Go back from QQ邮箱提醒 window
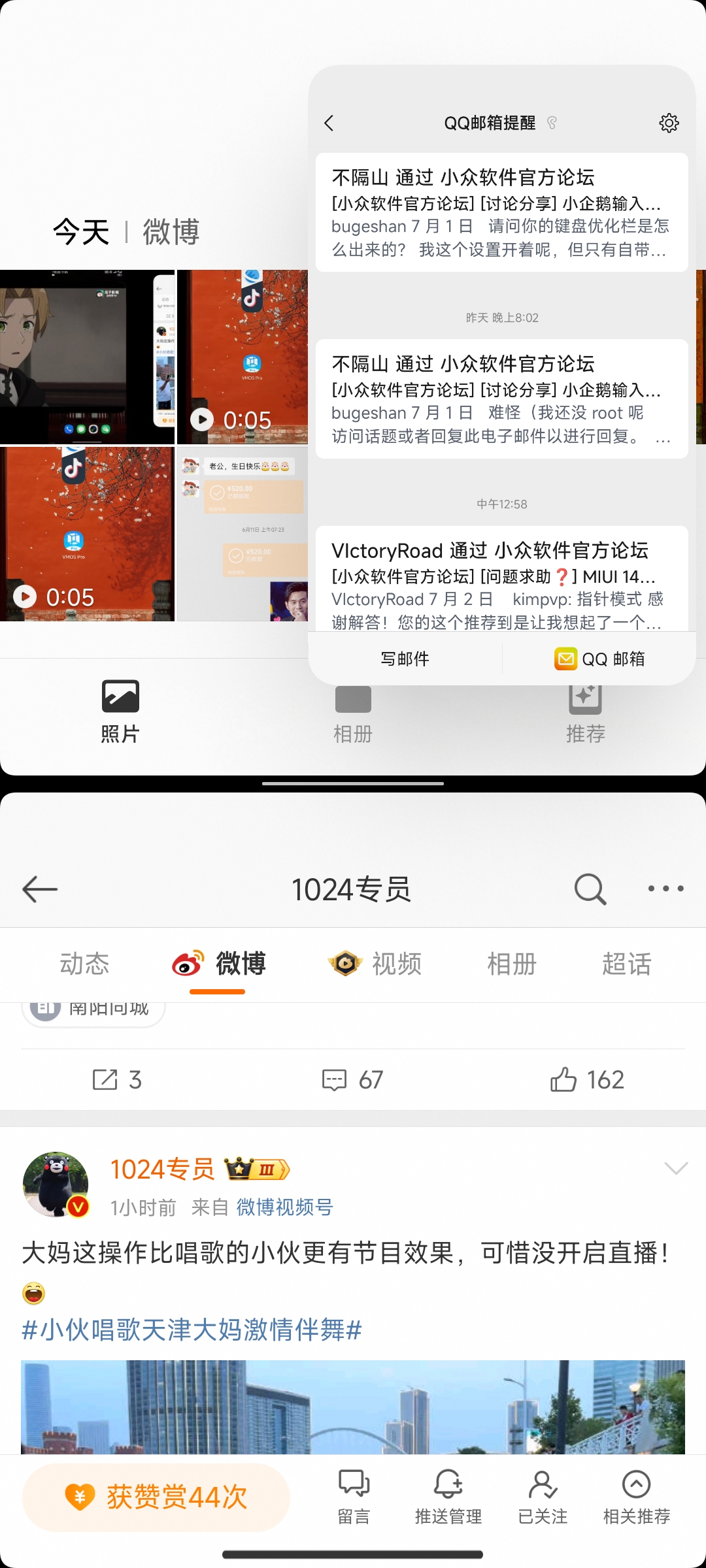706x1568 pixels. click(329, 123)
